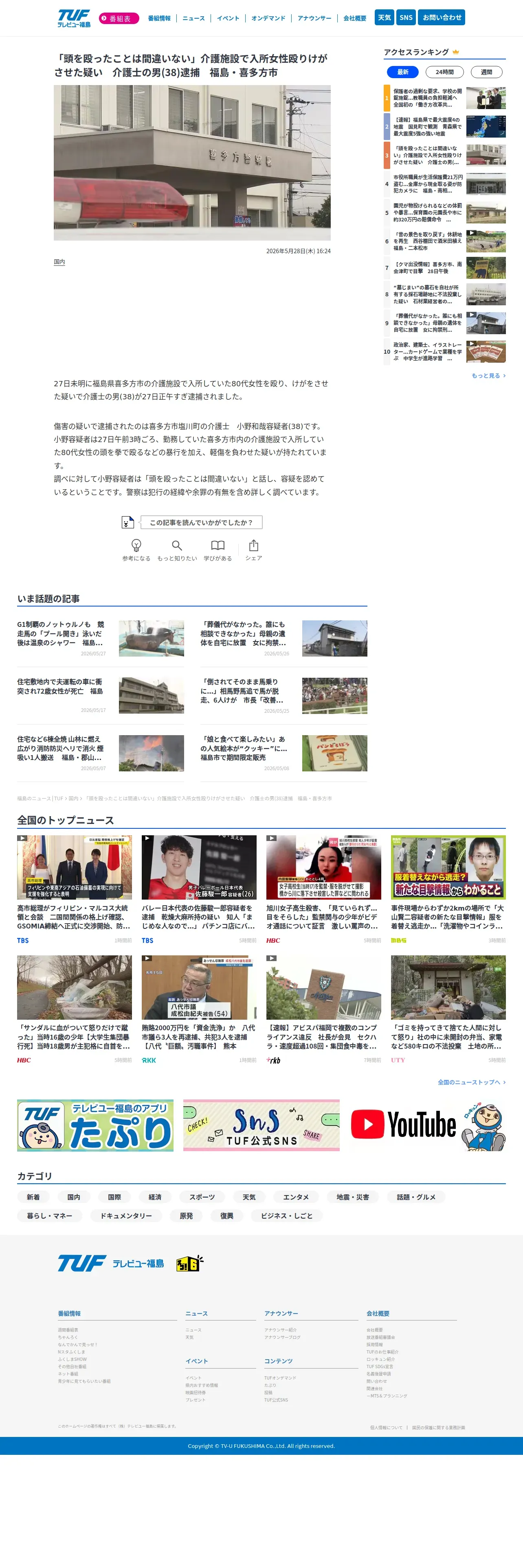Screen dimensions: 523x1568
Task: Switch ranking to the 週間 tab
Action: click(486, 72)
